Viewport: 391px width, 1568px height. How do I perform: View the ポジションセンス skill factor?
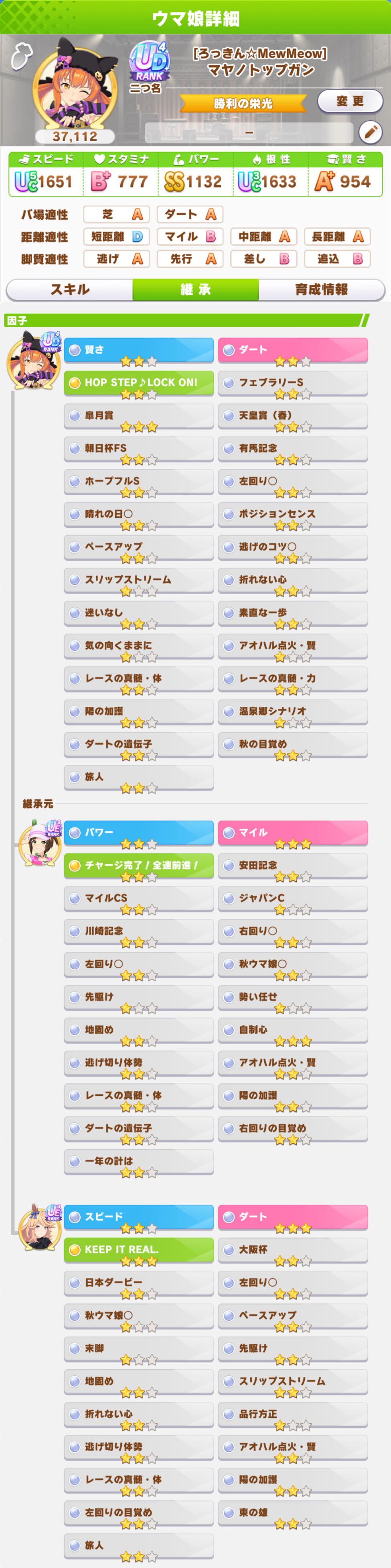(293, 515)
